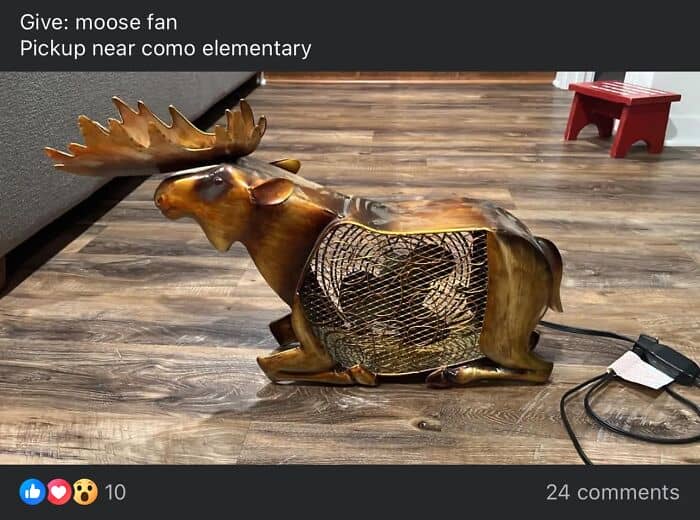Open the moose fan photo

coord(350,268)
